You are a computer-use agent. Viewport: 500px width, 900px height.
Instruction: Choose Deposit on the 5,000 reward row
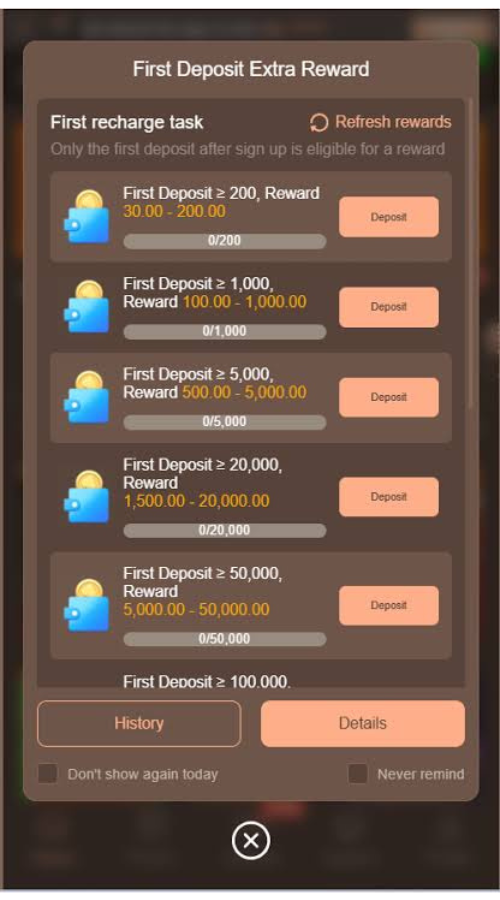[x=389, y=397]
